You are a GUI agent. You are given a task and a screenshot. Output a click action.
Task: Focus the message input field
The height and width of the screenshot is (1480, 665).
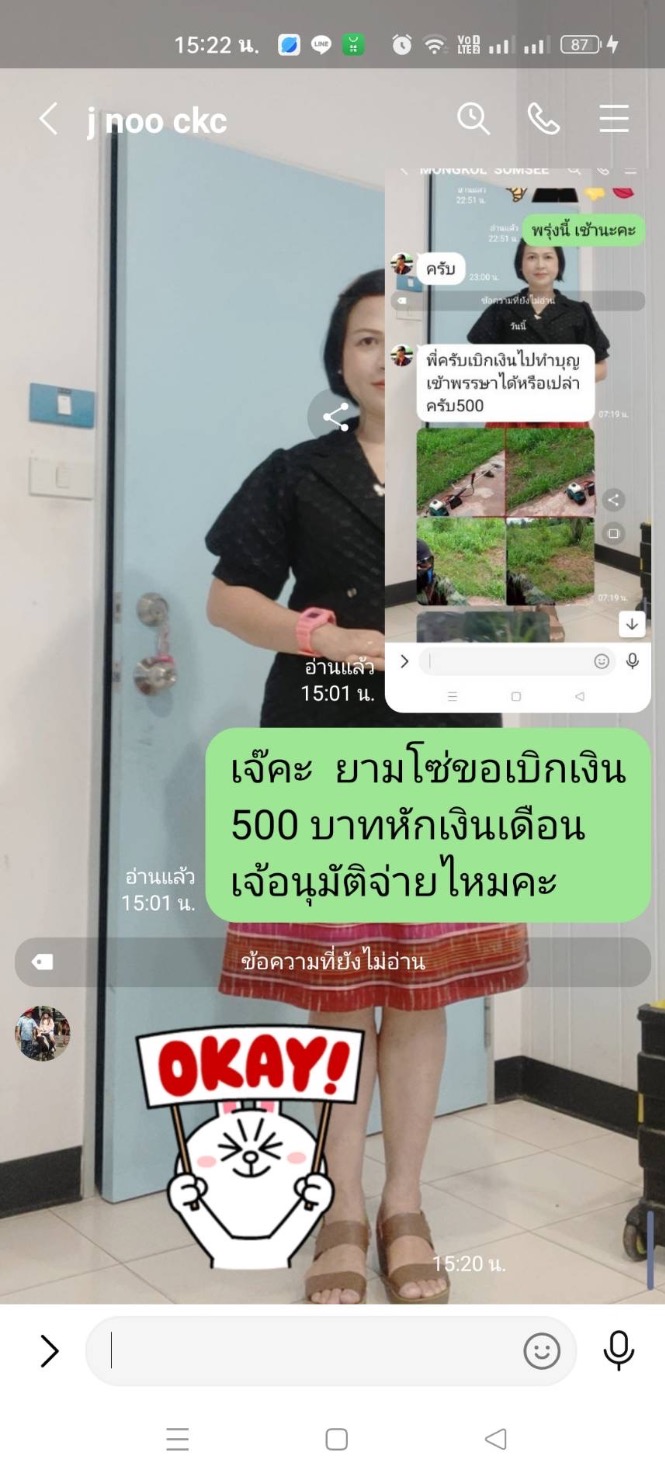(310, 1351)
